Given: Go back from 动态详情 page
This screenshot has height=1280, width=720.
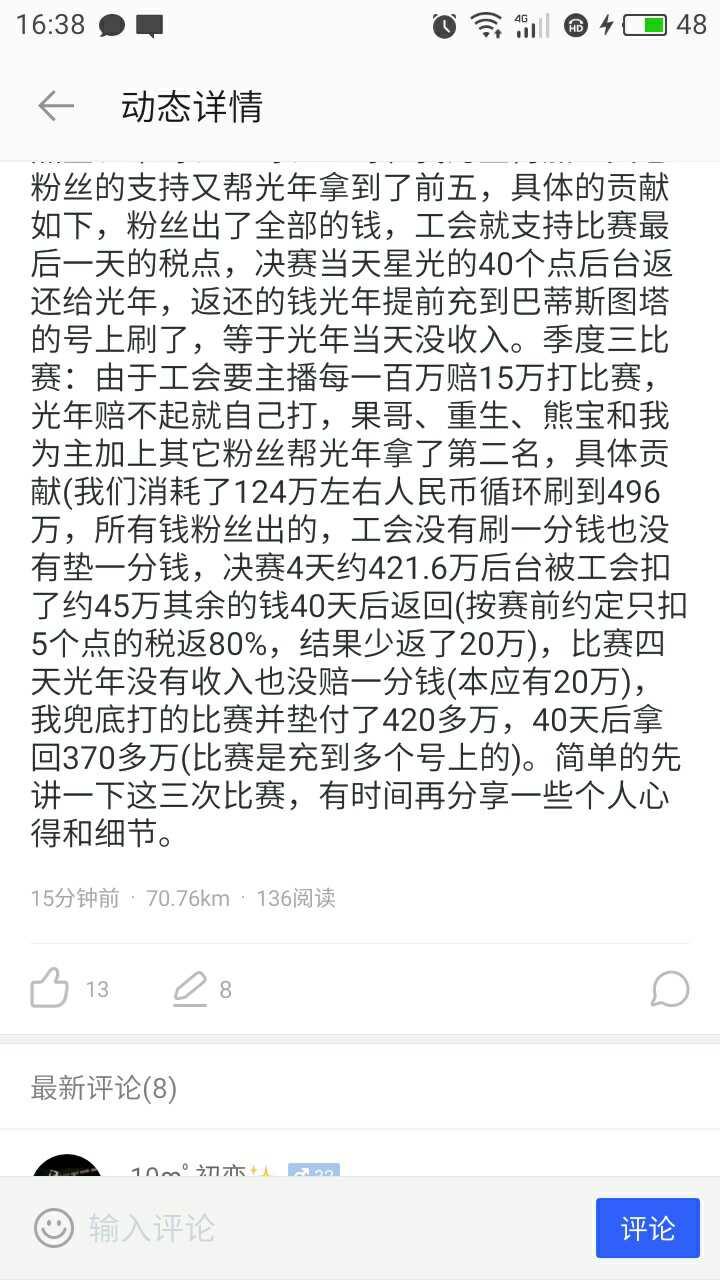Looking at the screenshot, I should [x=56, y=106].
